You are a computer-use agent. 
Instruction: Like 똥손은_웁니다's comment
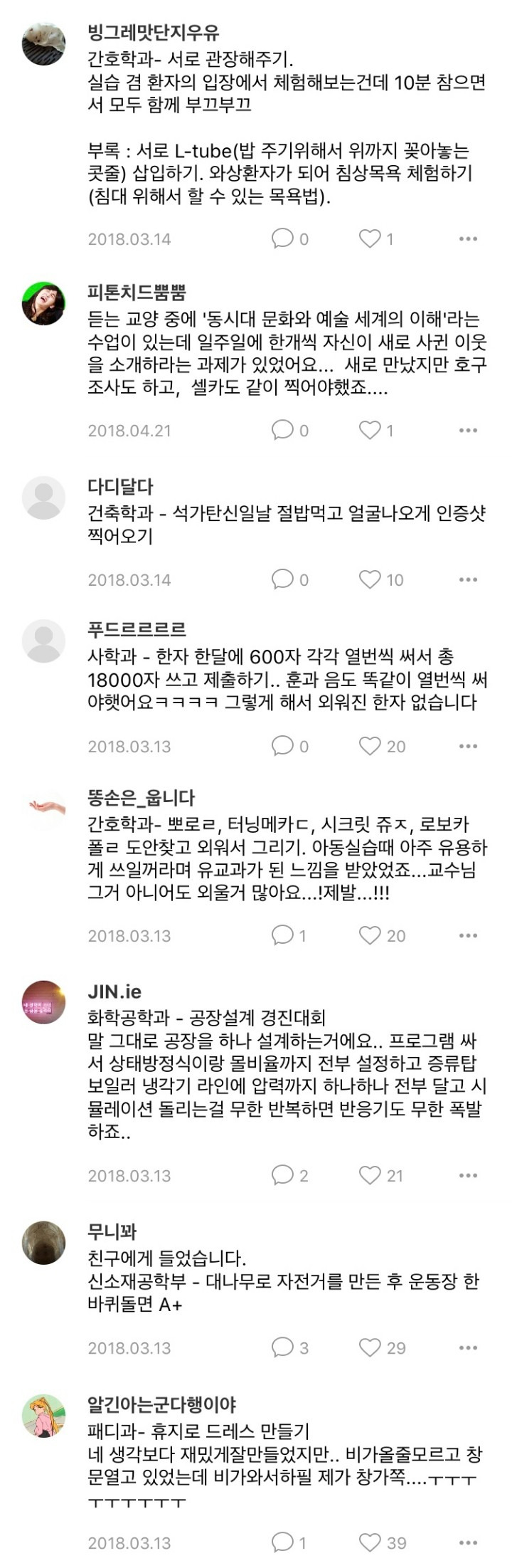(370, 935)
